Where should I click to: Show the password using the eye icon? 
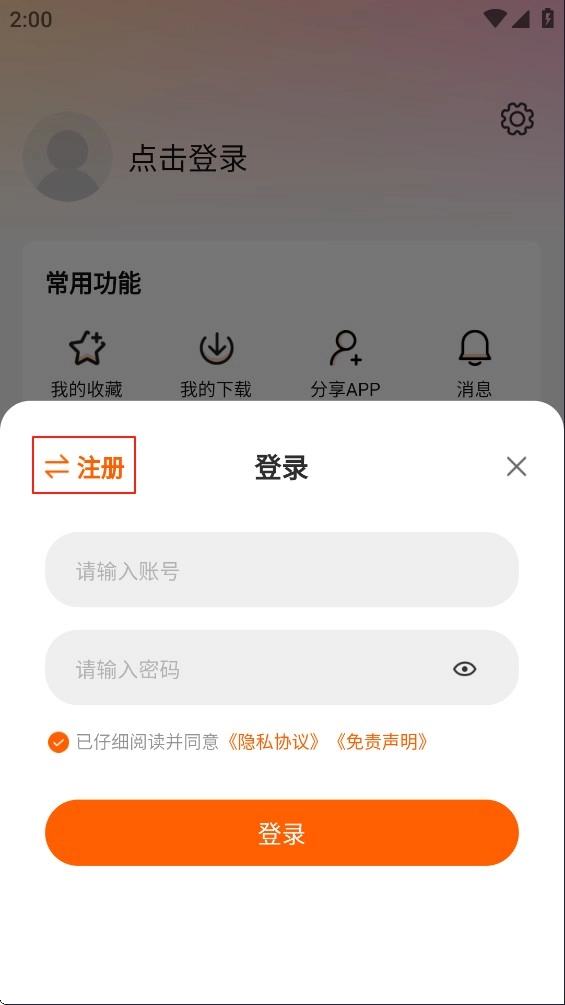pos(464,669)
